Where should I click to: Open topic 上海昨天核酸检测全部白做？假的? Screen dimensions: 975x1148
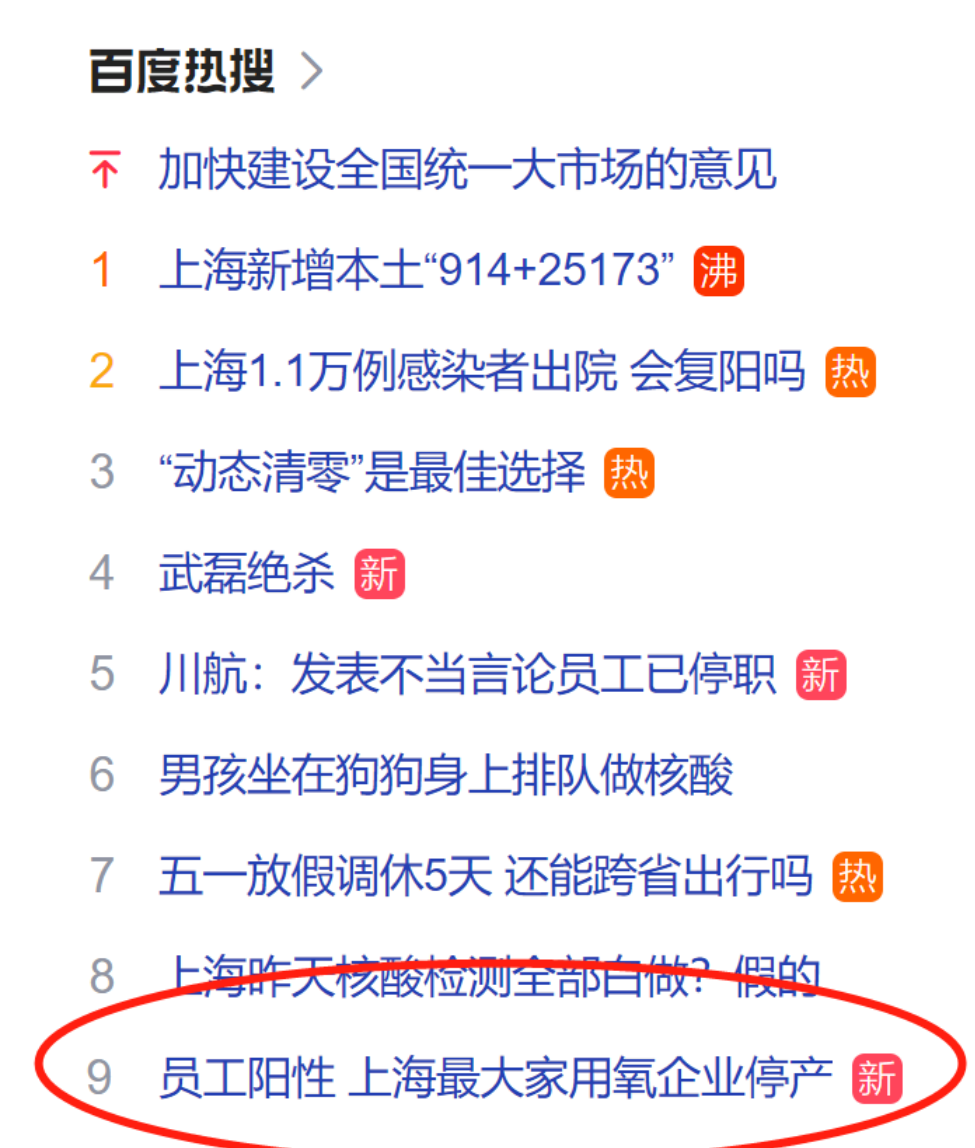pyautogui.click(x=490, y=976)
